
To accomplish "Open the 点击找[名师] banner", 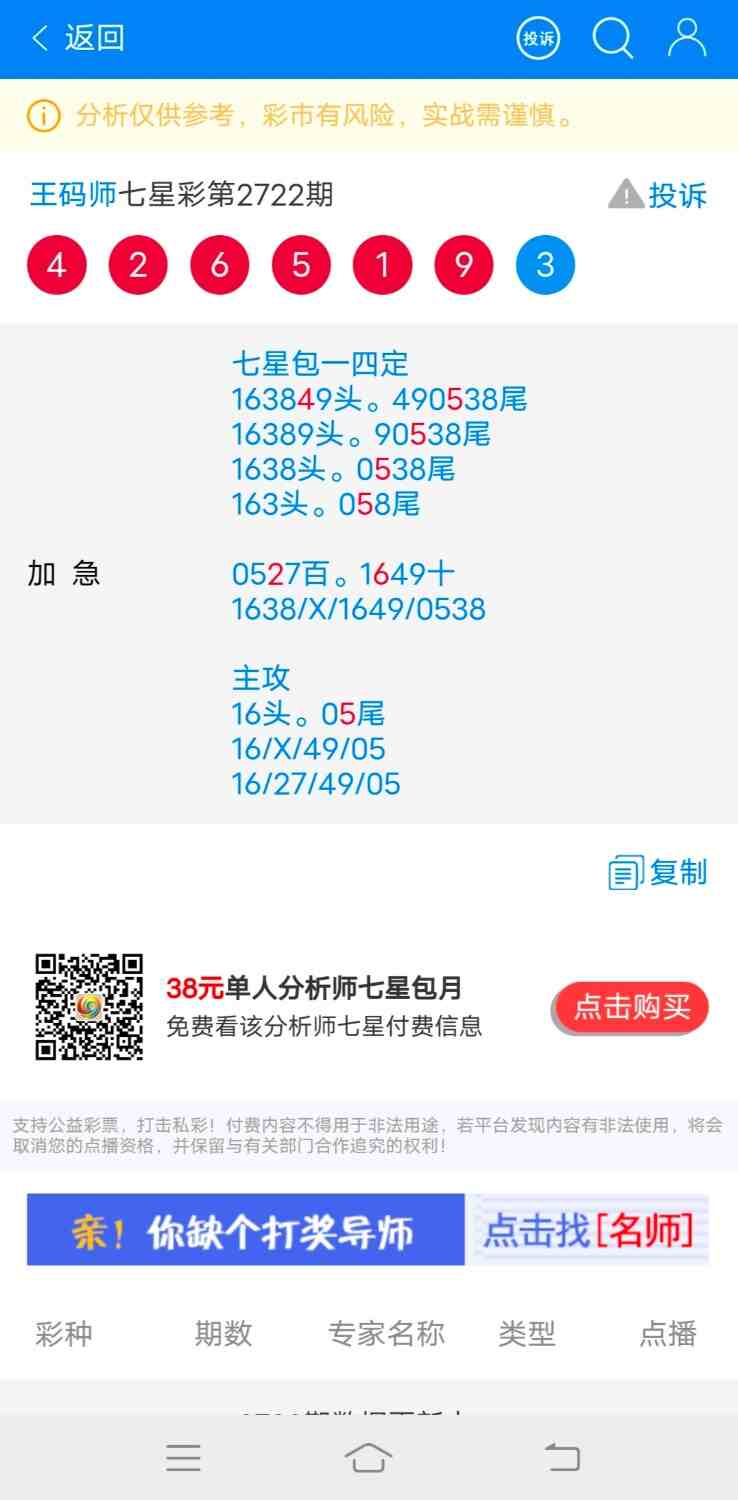I will [588, 1230].
